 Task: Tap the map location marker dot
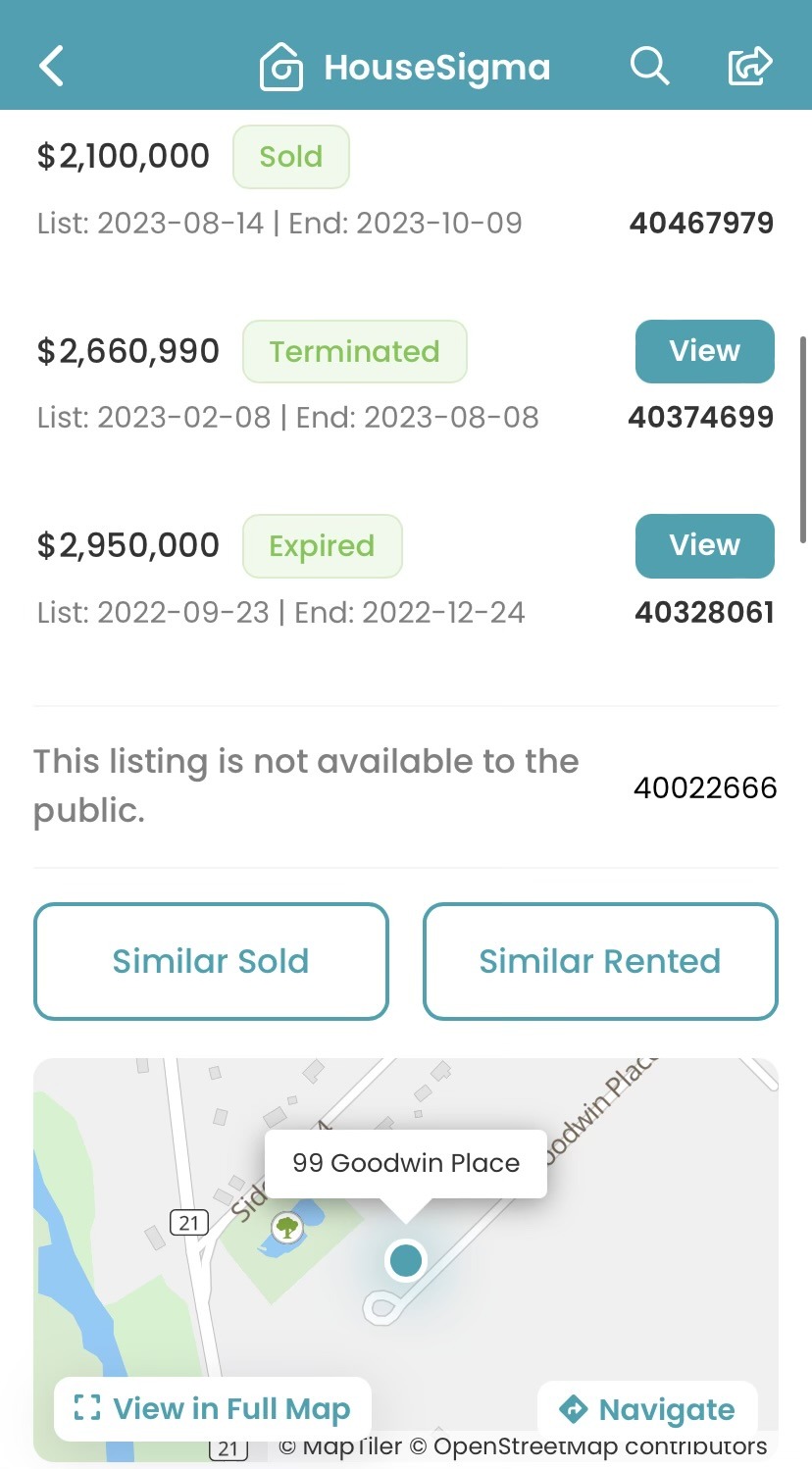pyautogui.click(x=405, y=1260)
